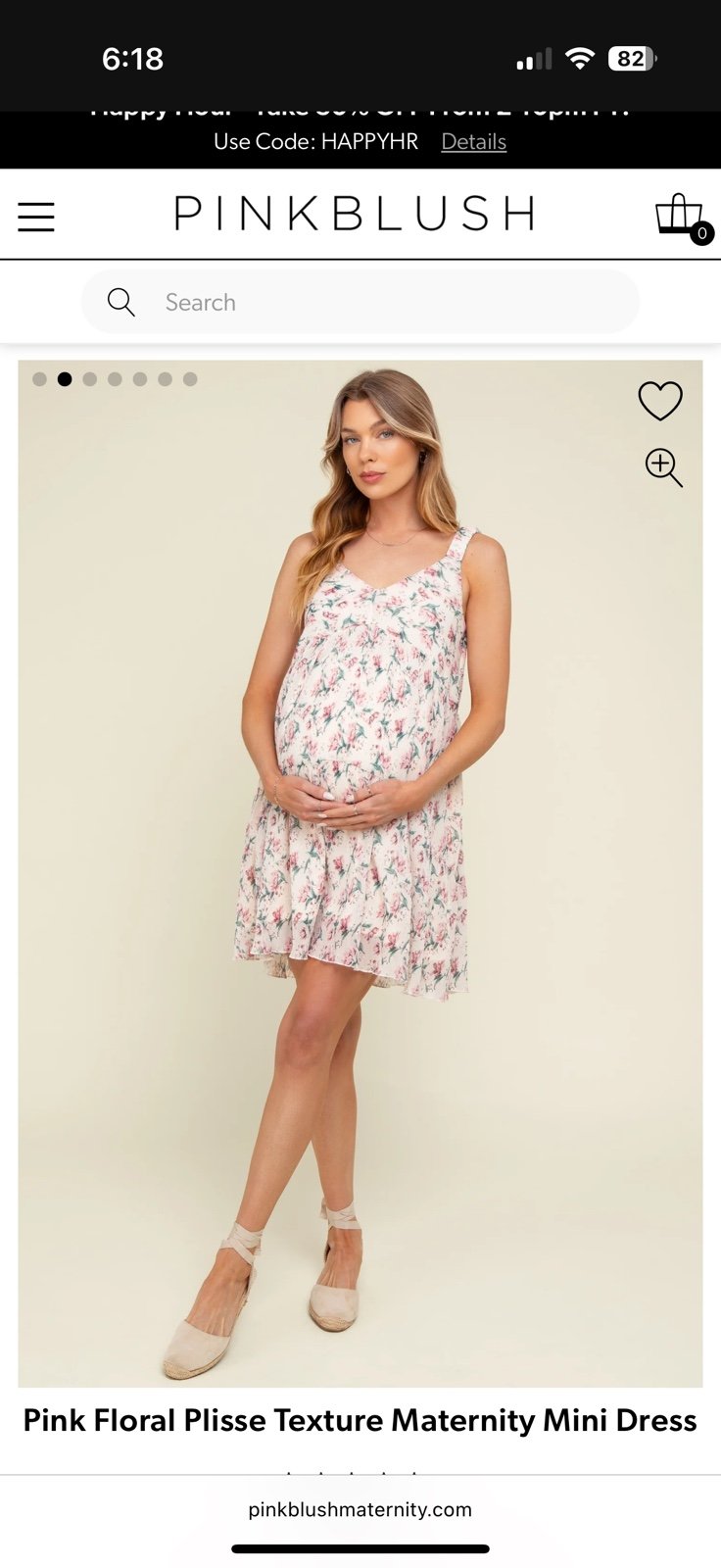Image resolution: width=721 pixels, height=1568 pixels.
Task: Add dress to wishlist with heart icon
Action: (x=660, y=401)
